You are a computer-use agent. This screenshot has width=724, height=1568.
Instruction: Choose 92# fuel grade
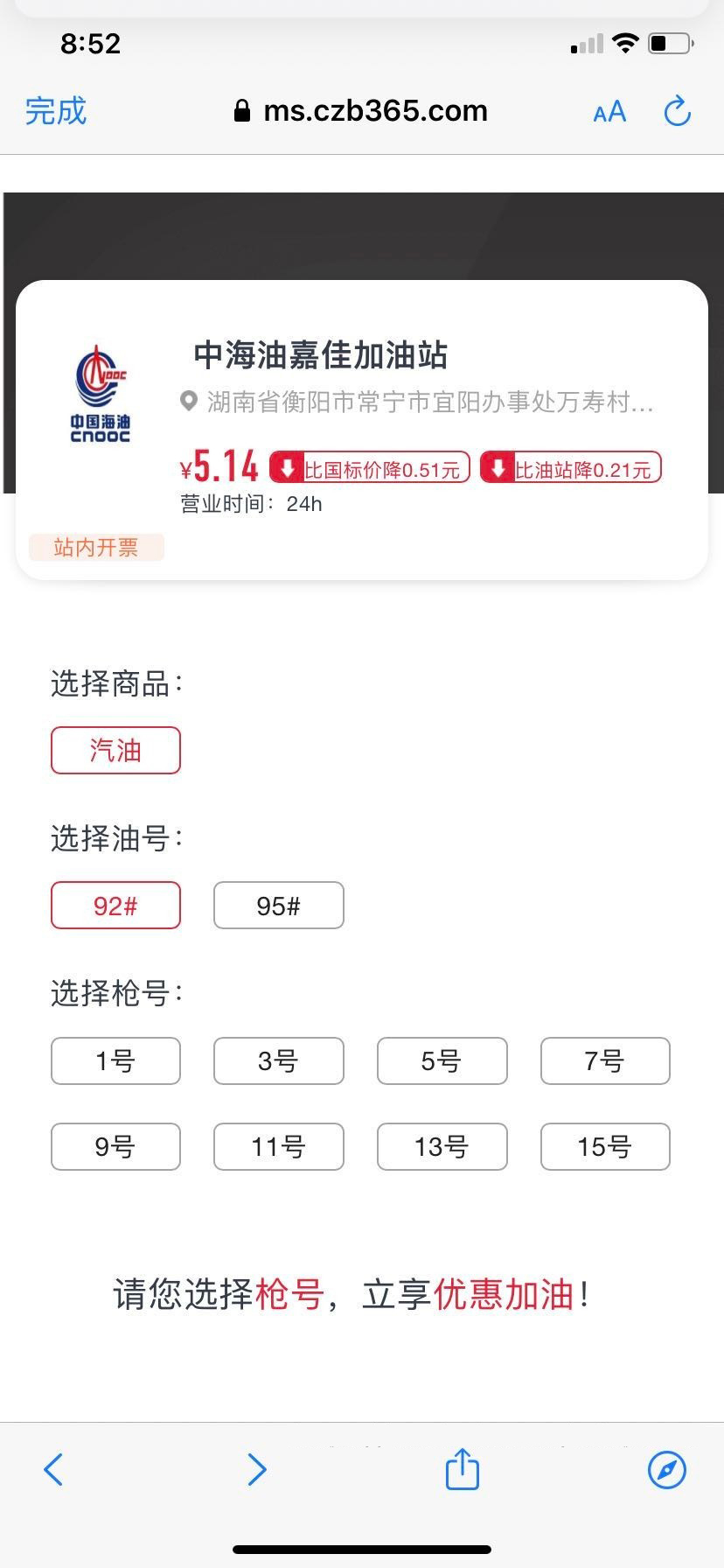[x=115, y=905]
